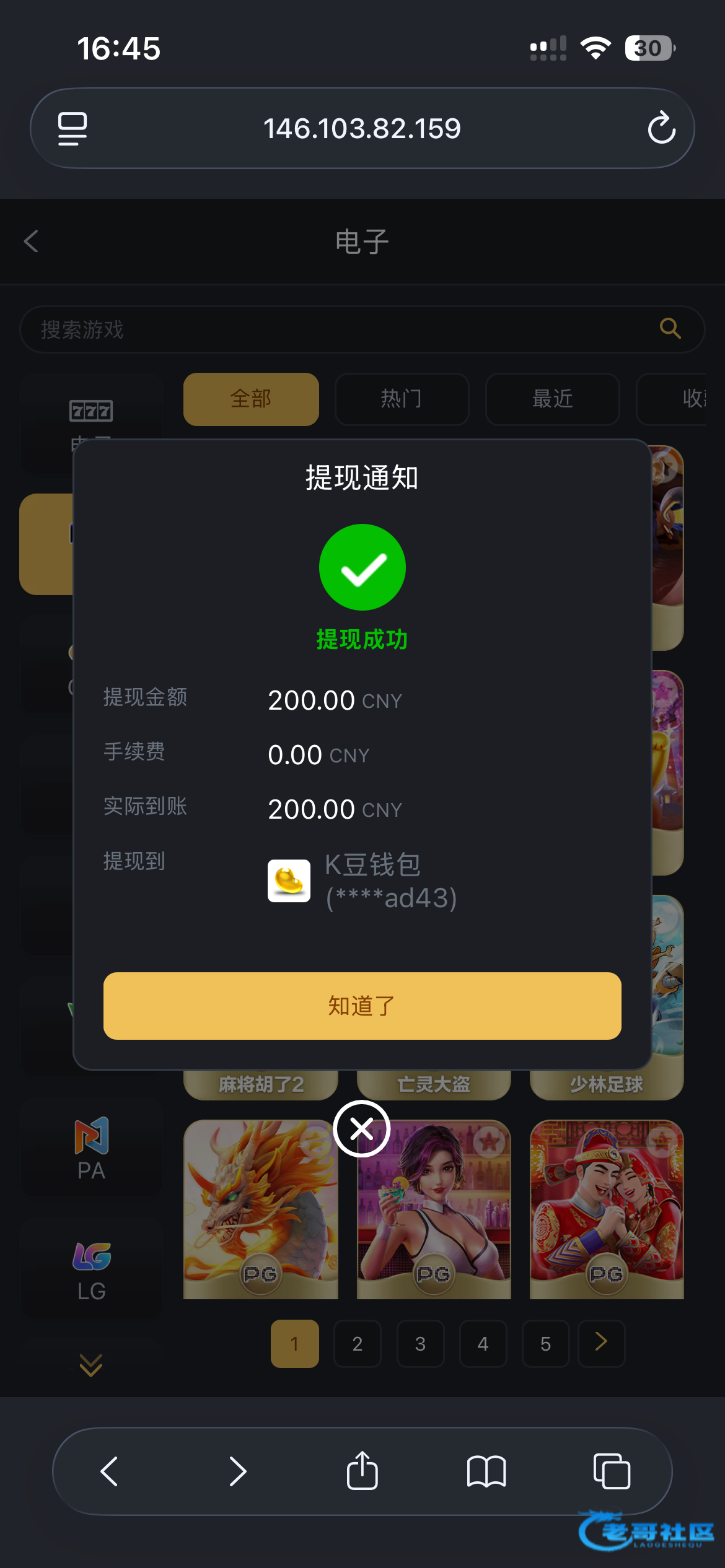The height and width of the screenshot is (1568, 725).
Task: Jump to page 5 of games
Action: coord(545,1344)
